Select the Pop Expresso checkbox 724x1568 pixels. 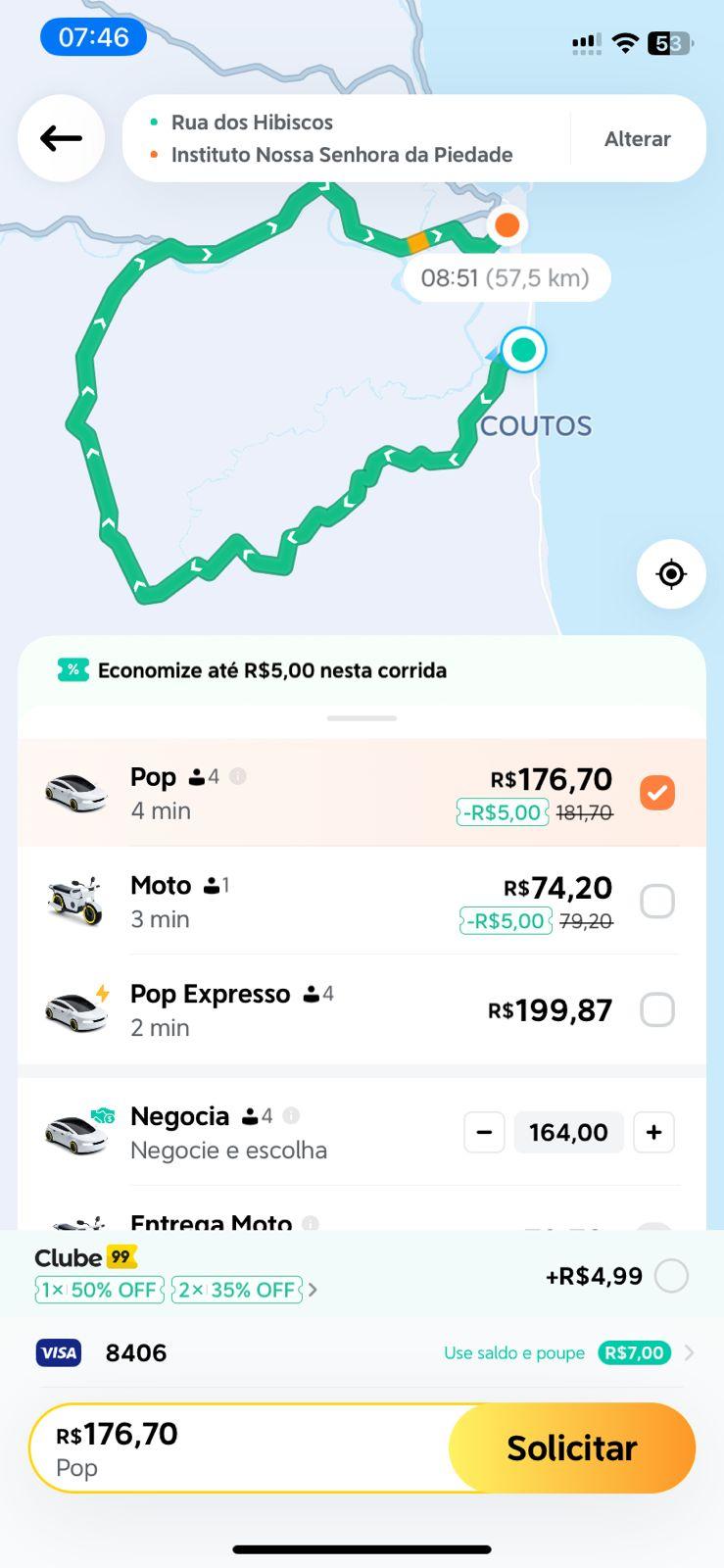click(x=657, y=1009)
